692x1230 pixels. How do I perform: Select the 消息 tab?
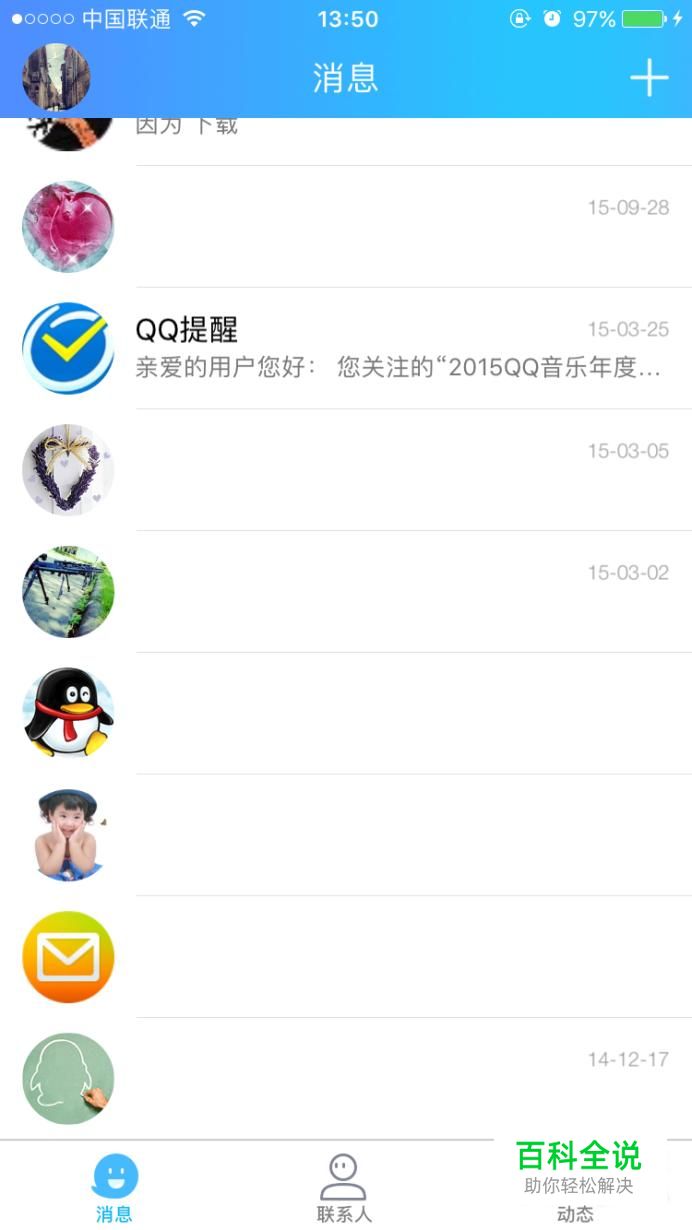(115, 1188)
